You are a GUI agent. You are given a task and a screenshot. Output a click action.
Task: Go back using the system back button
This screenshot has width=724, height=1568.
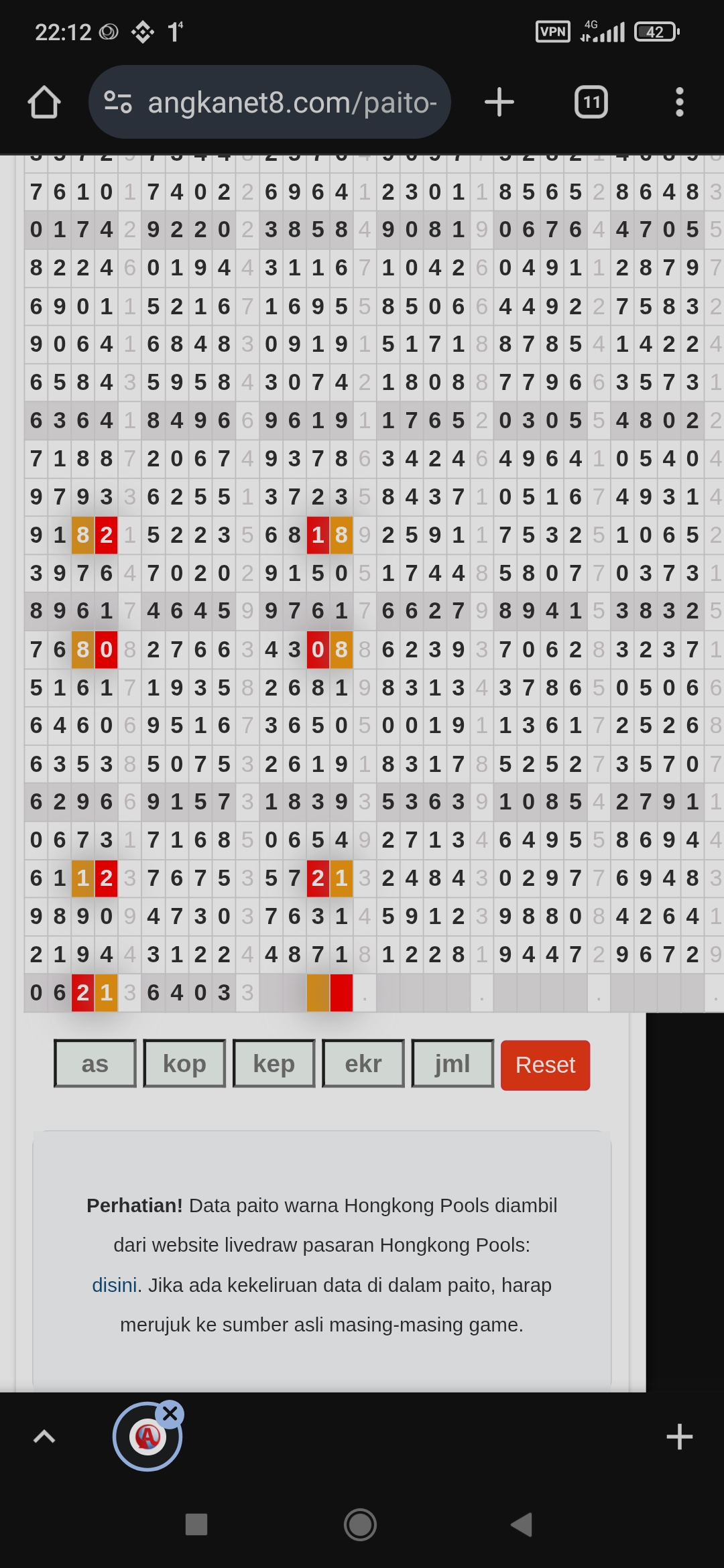point(522,1524)
